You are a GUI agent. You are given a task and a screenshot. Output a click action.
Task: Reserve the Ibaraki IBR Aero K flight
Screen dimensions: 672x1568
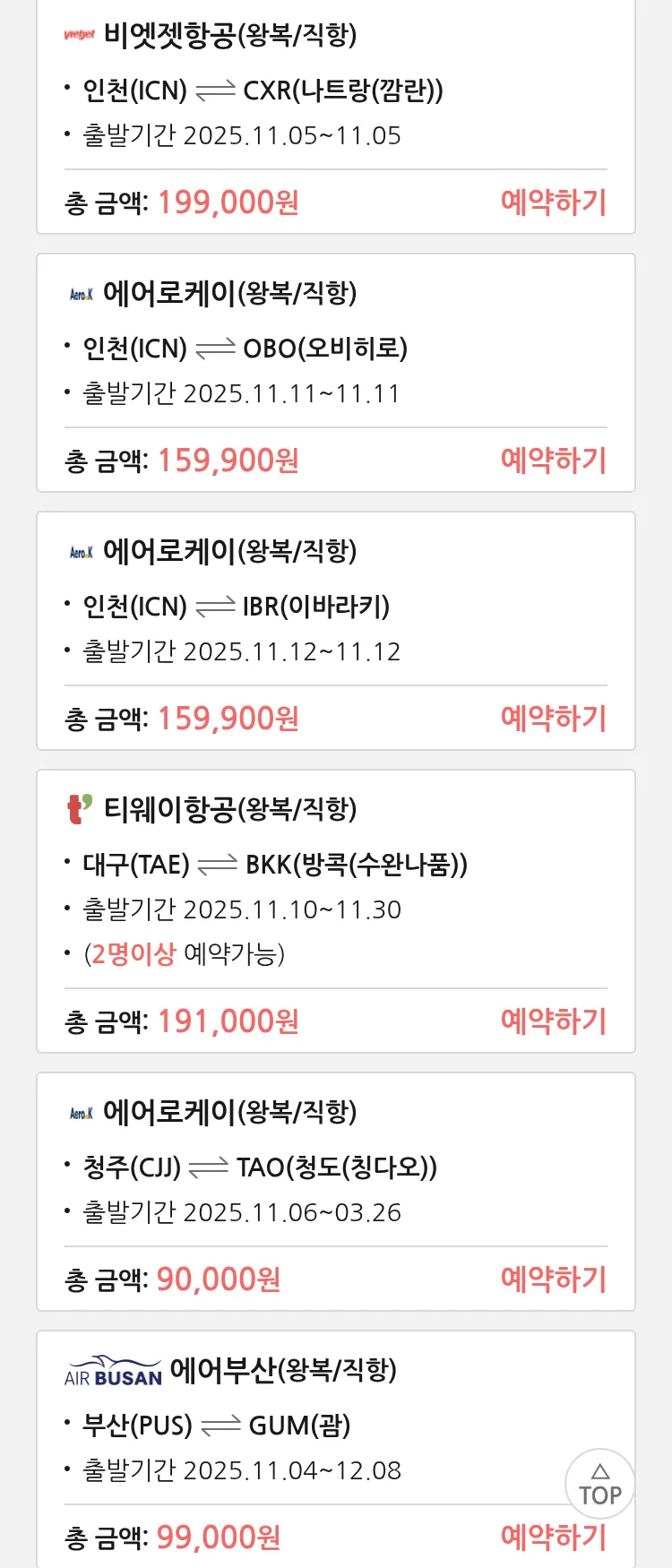[x=553, y=719]
